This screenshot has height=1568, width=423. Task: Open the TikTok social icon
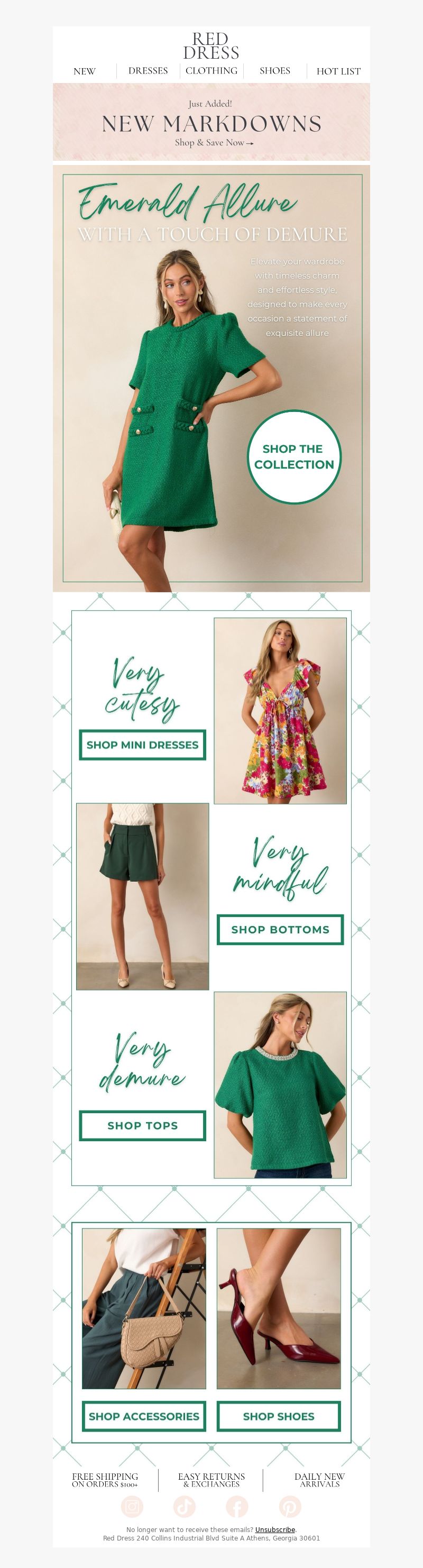click(x=185, y=1507)
